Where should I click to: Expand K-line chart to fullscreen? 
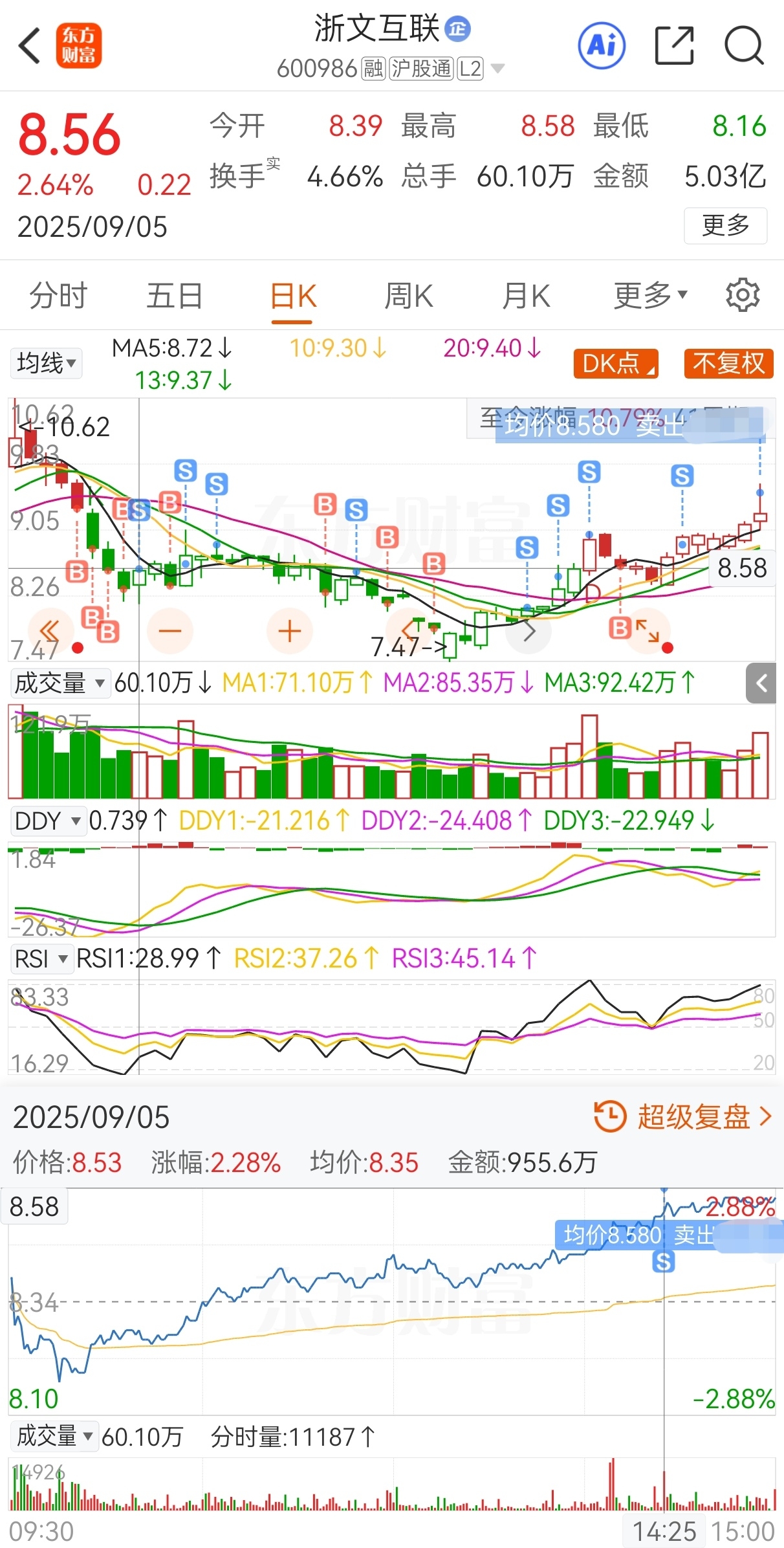coord(648,630)
